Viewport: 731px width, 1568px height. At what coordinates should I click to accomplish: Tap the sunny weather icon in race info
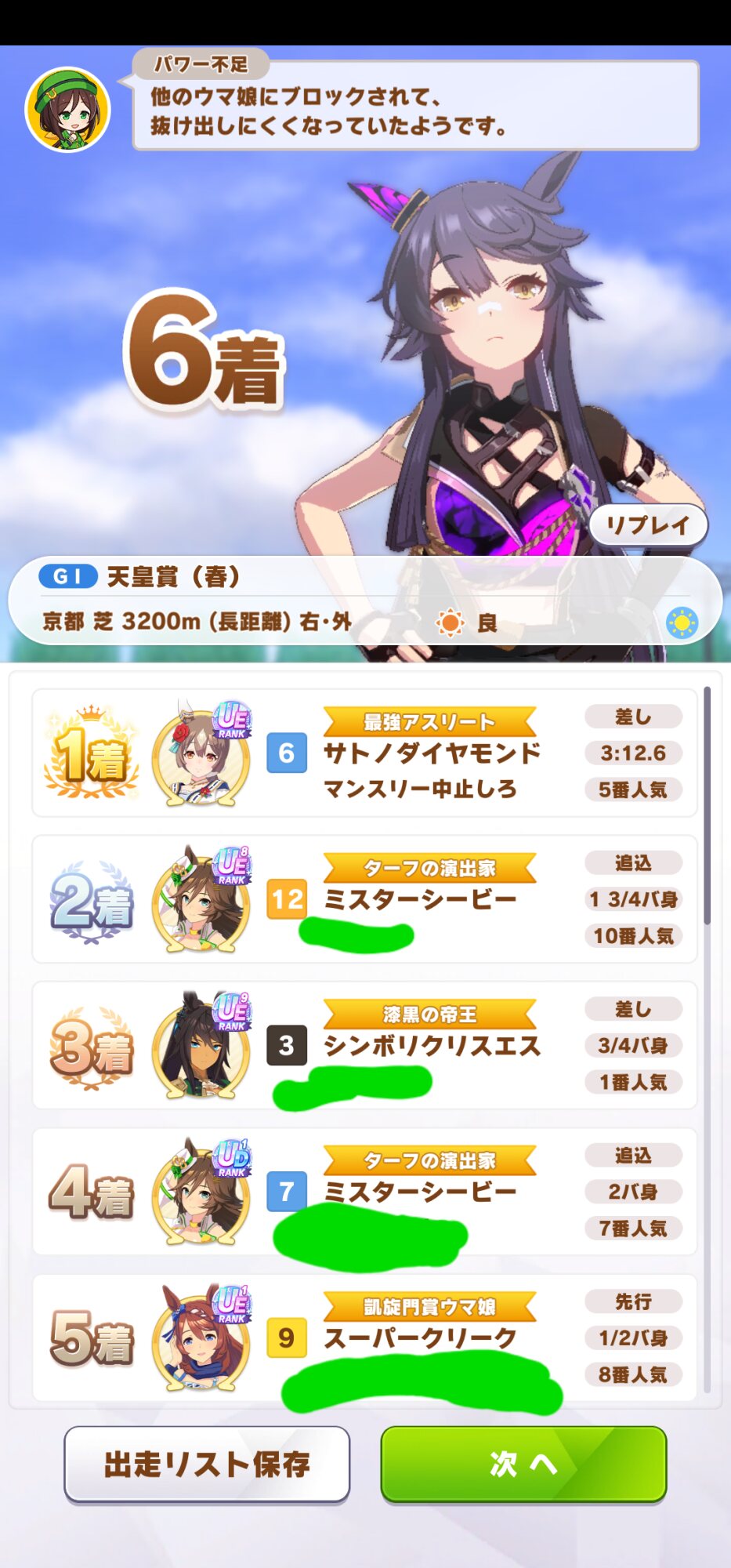tap(681, 623)
